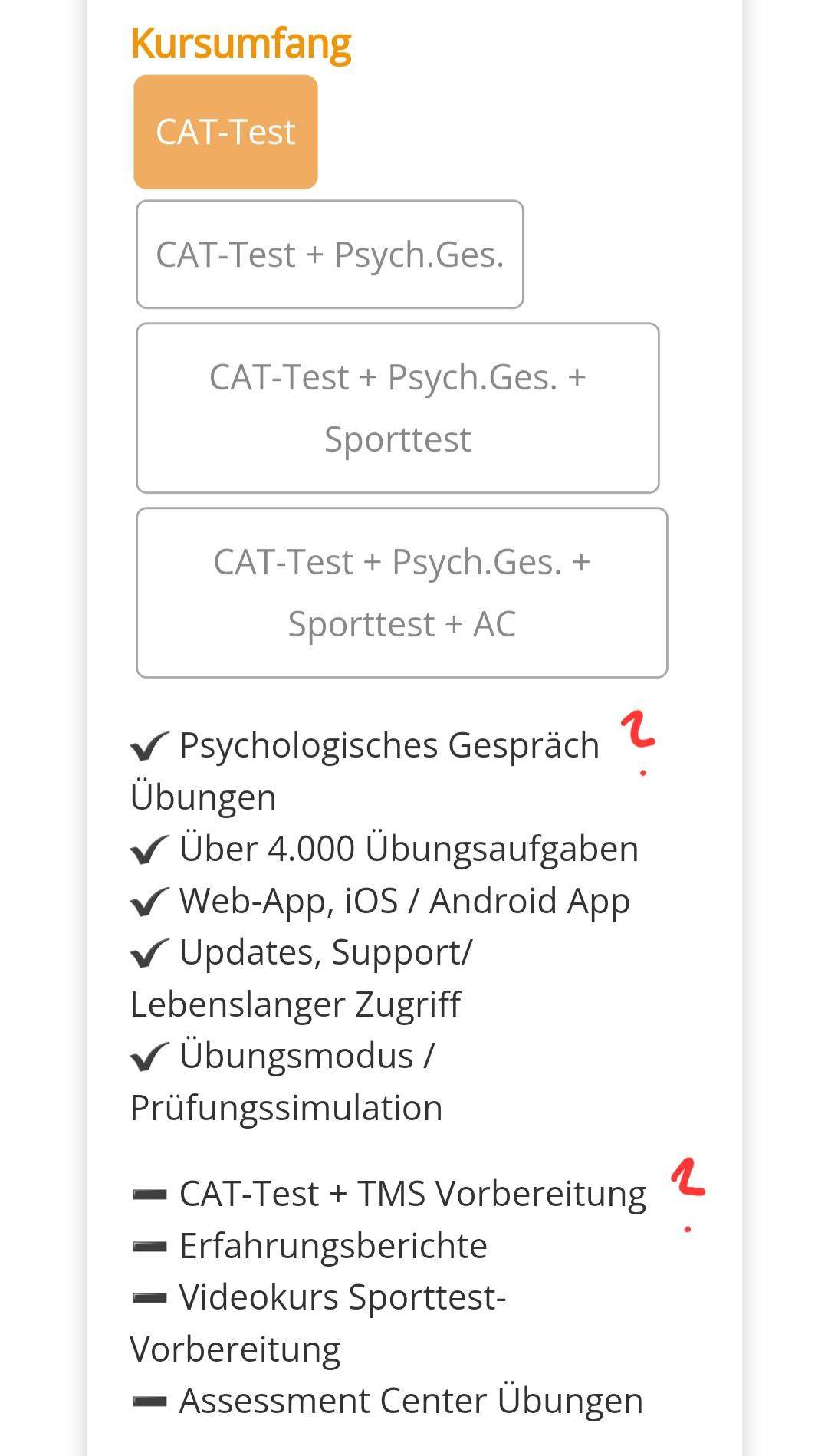The image size is (828, 1456).
Task: Click the dash before Videokurs Sporttest-Vorbereitung
Action: coord(149,1297)
